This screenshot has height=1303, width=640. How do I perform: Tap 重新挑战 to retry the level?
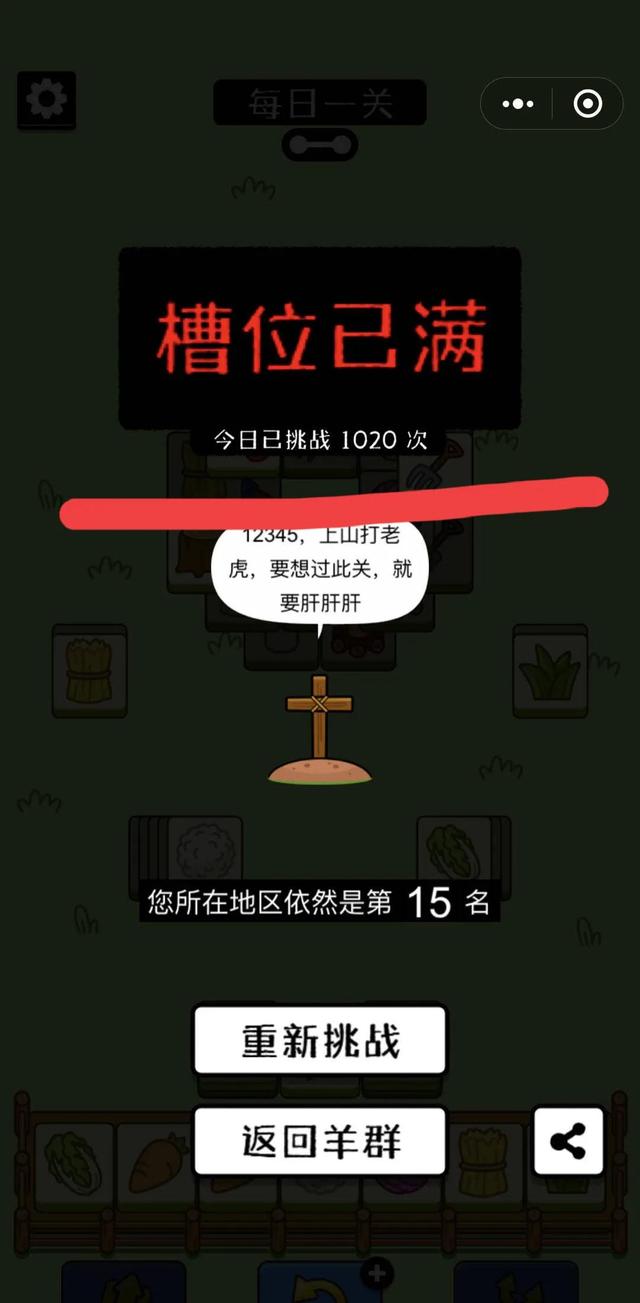tap(320, 1041)
